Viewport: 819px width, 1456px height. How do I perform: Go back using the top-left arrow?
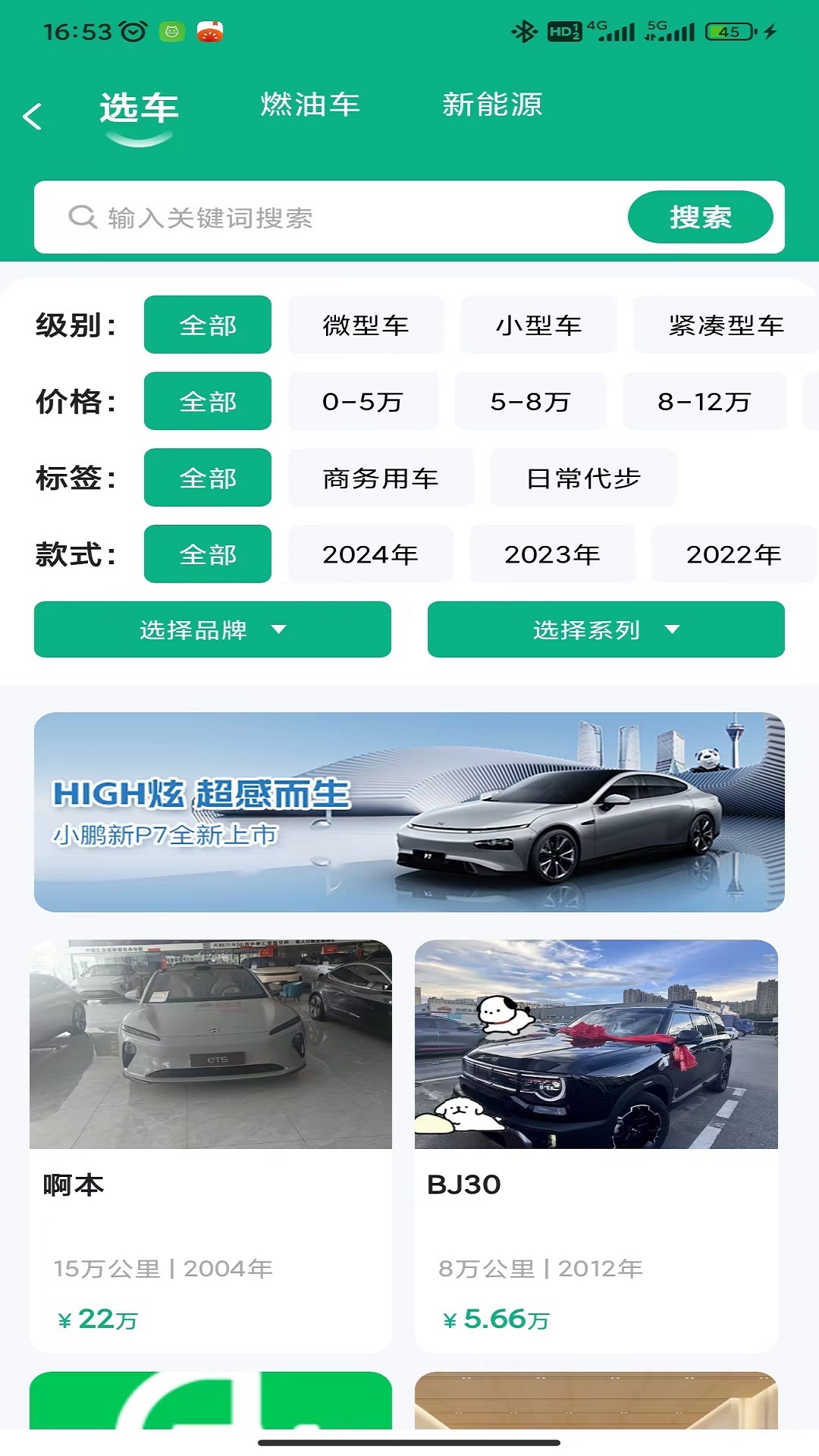tap(33, 117)
